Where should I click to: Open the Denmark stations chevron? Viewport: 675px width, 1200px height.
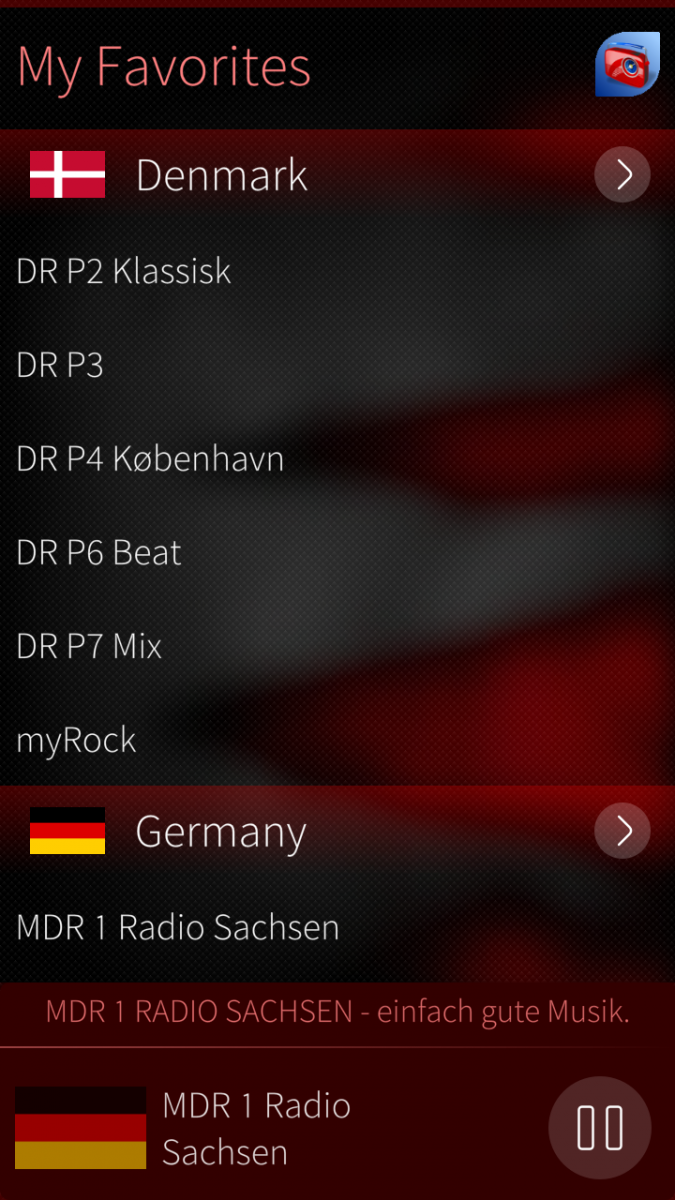coord(622,175)
